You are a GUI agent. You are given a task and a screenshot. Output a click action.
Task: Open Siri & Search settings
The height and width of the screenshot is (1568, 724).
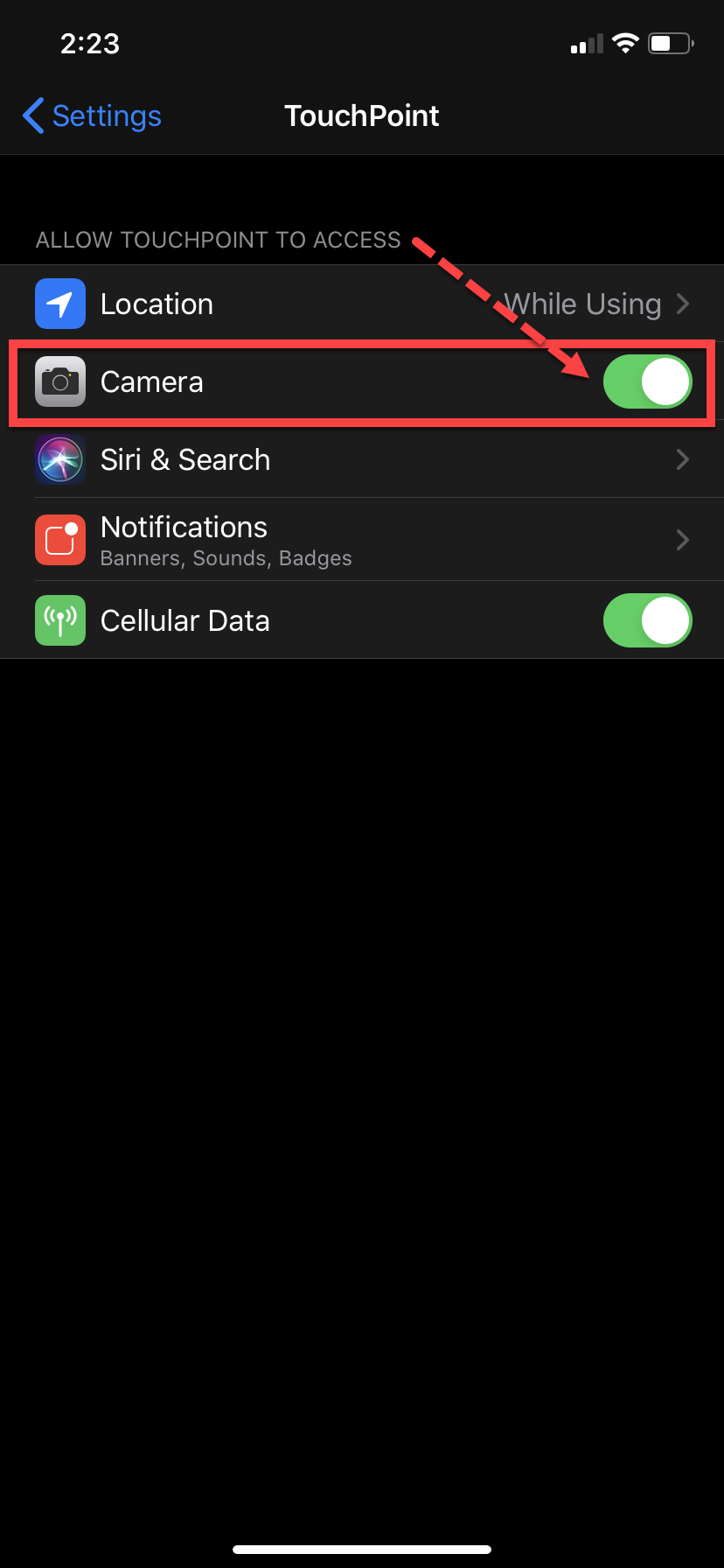(362, 460)
